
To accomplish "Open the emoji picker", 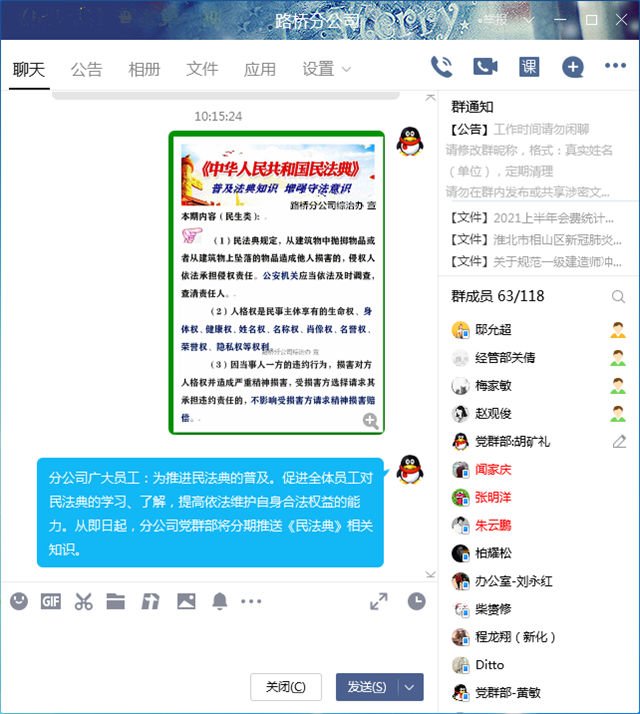I will point(19,601).
